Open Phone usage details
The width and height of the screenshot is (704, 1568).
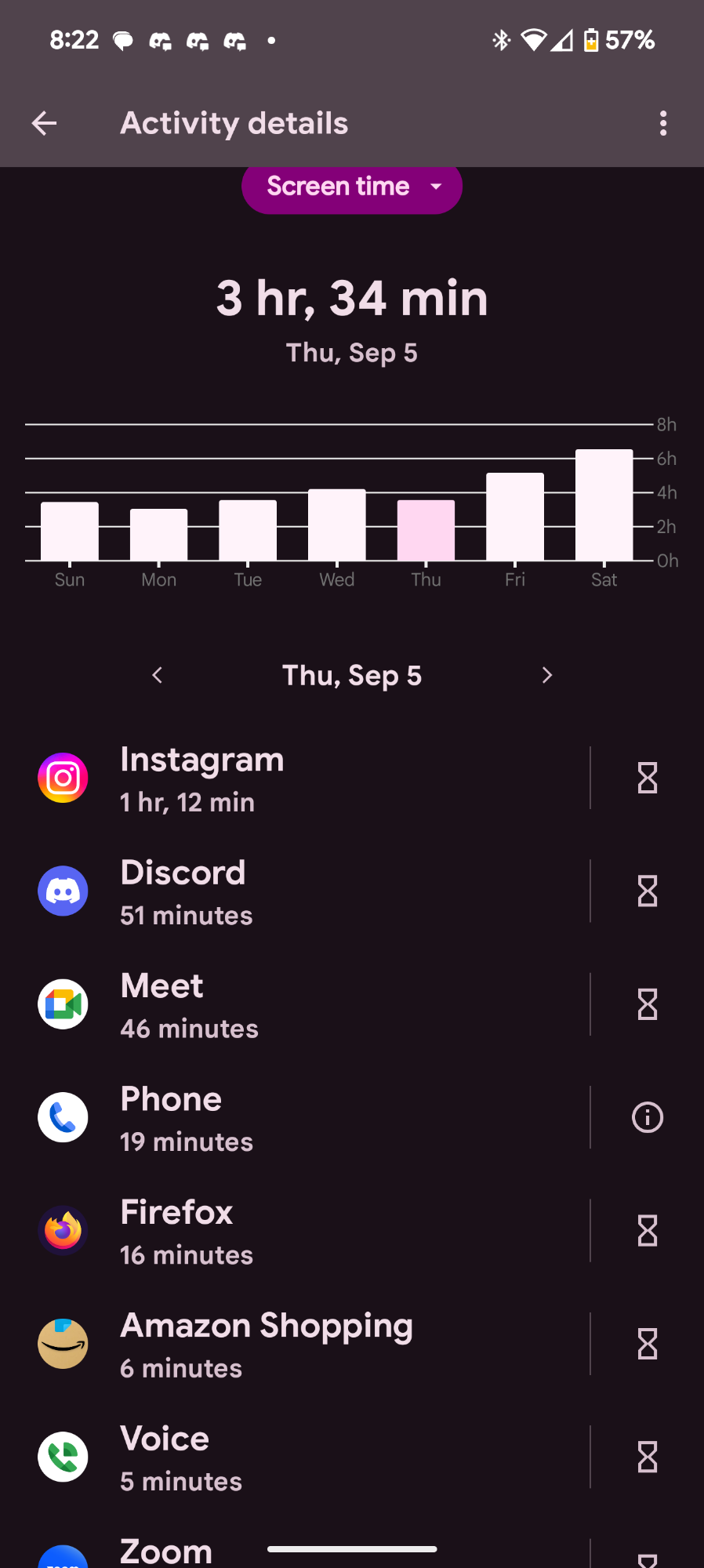click(314, 1118)
